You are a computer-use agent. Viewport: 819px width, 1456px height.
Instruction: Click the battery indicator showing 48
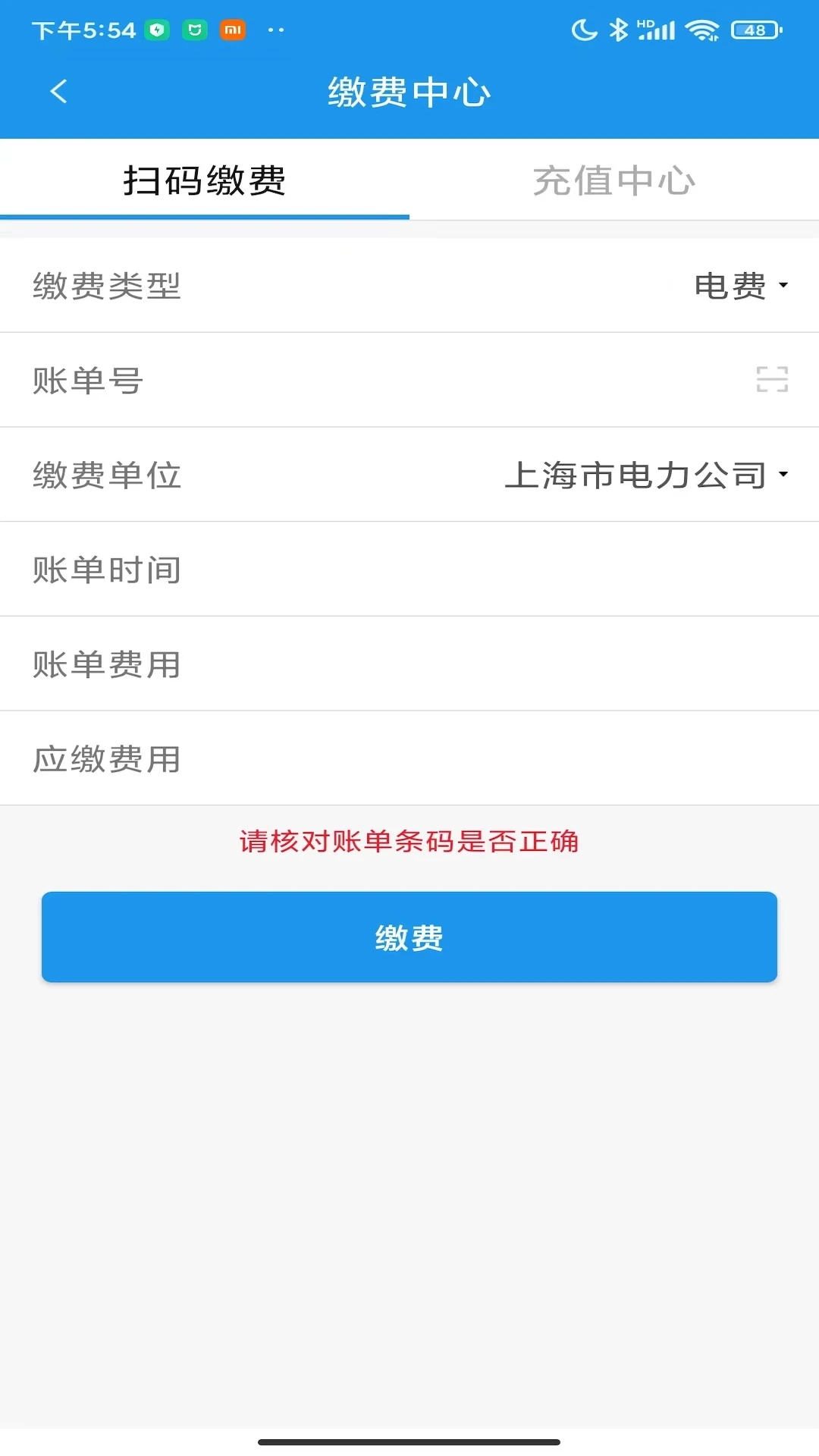[x=753, y=29]
